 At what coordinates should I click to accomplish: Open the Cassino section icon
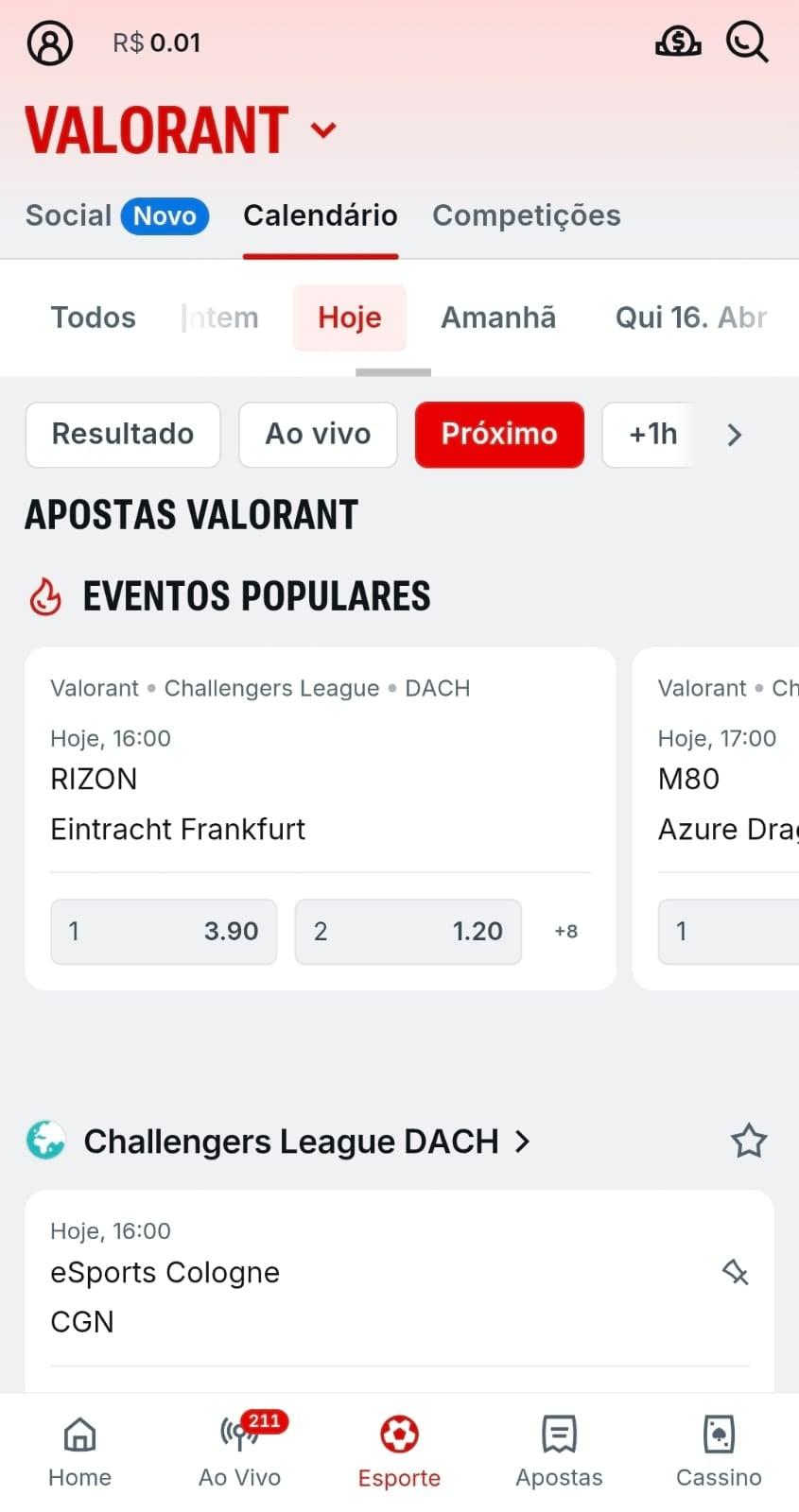pyautogui.click(x=719, y=1451)
